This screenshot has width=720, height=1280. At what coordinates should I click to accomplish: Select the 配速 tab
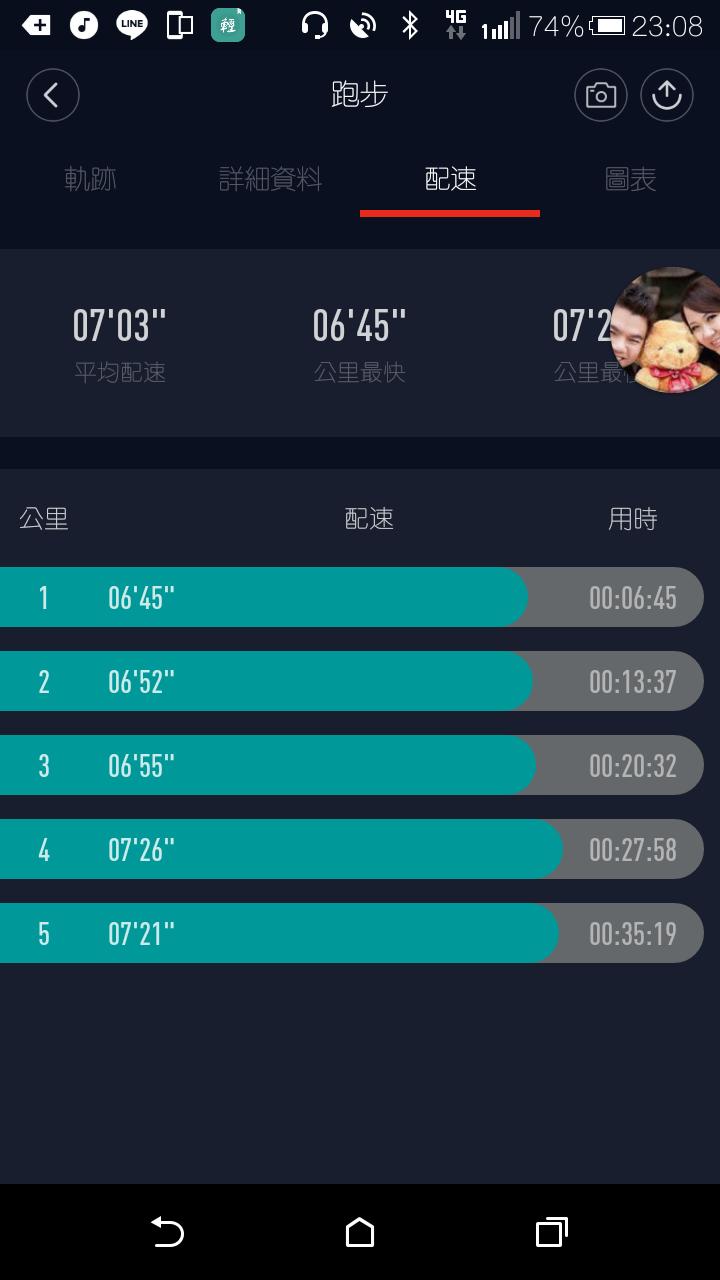450,180
